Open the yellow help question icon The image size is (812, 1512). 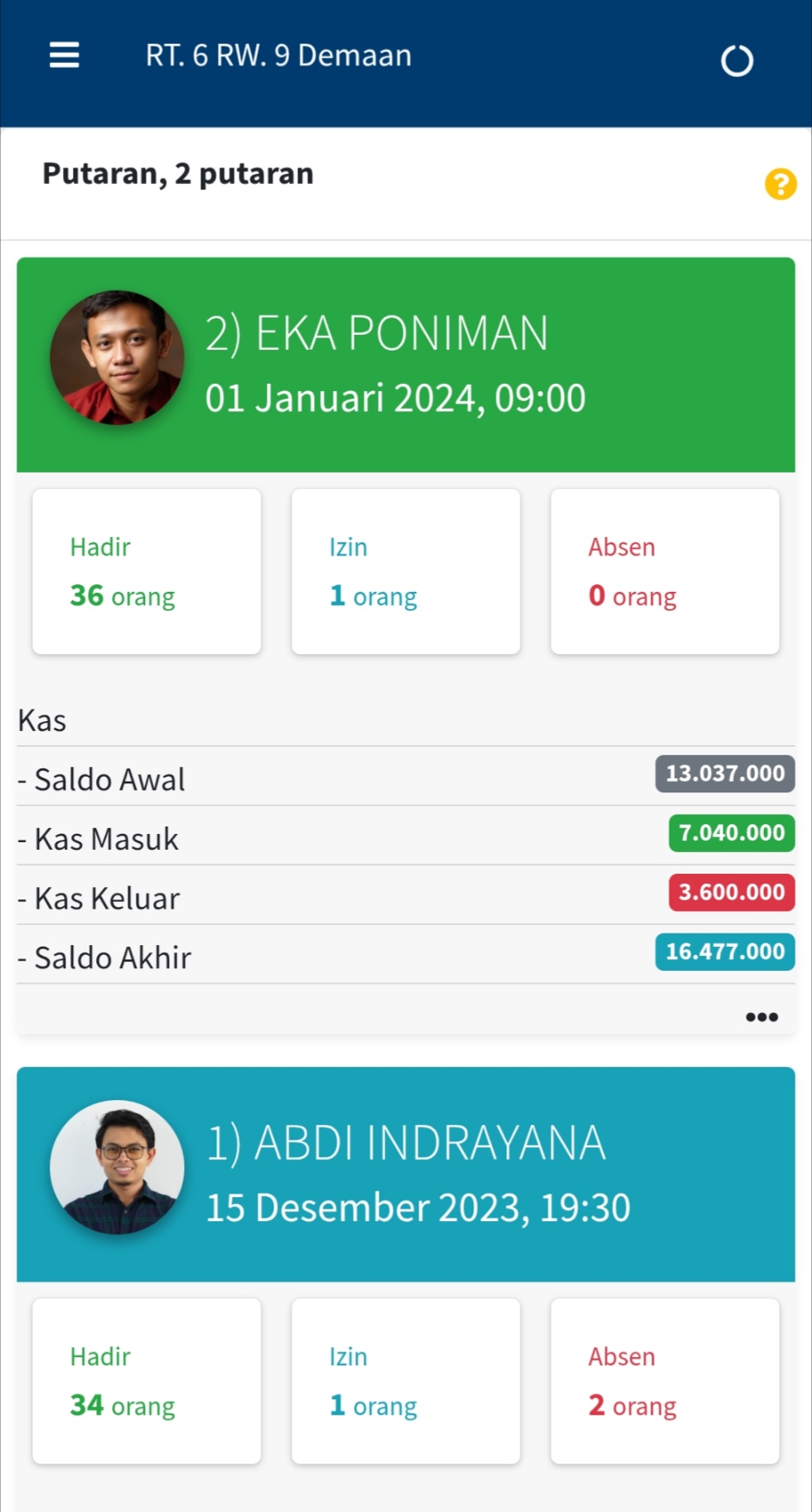(x=780, y=184)
